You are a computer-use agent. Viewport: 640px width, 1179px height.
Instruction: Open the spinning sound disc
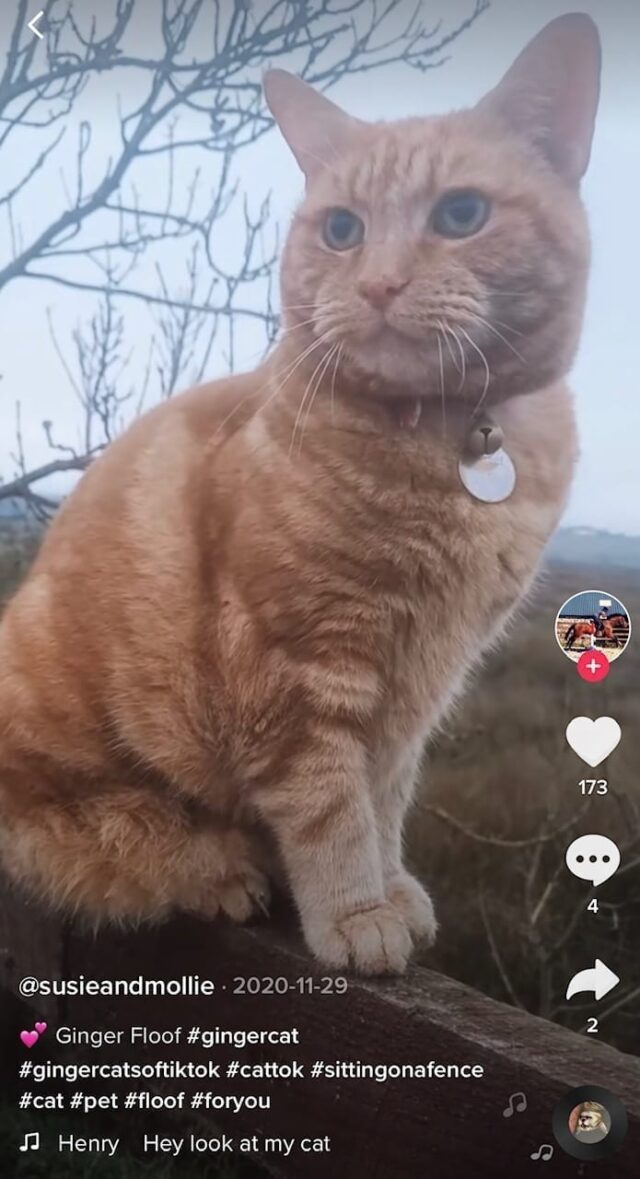(590, 1123)
